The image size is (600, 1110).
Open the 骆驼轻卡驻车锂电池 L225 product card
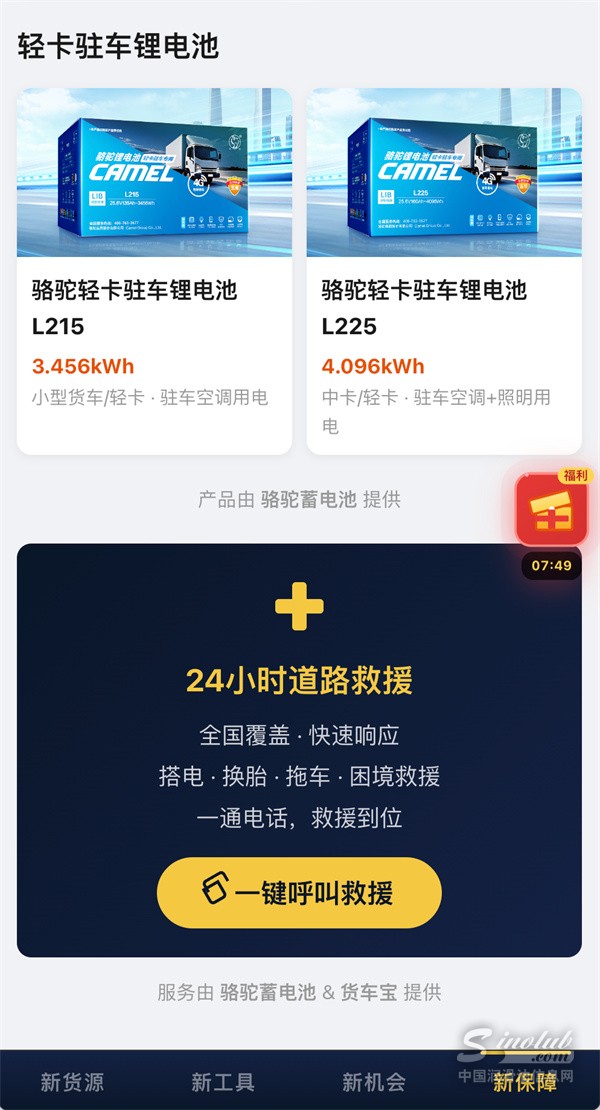444,270
